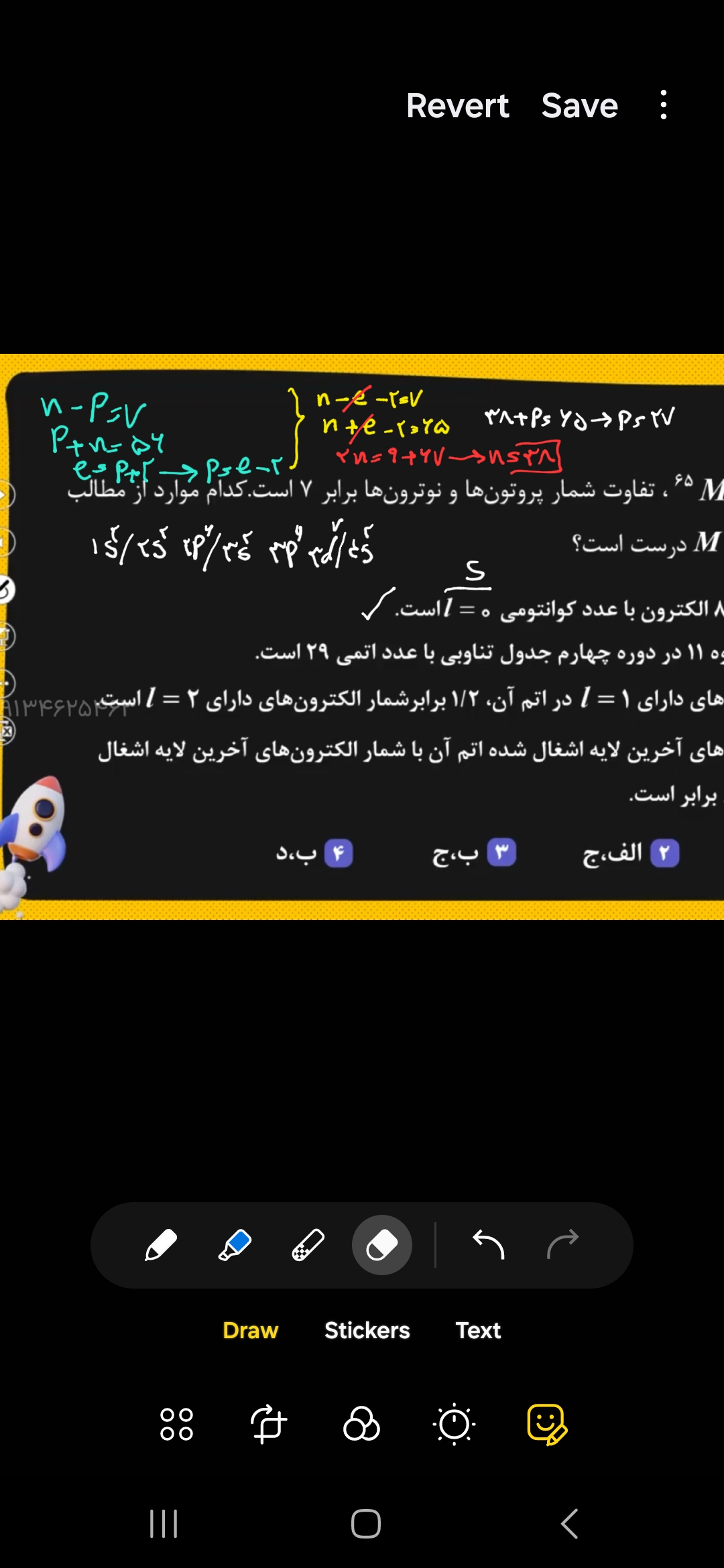Switch to the Draw tab
724x1568 pixels.
[x=250, y=1330]
